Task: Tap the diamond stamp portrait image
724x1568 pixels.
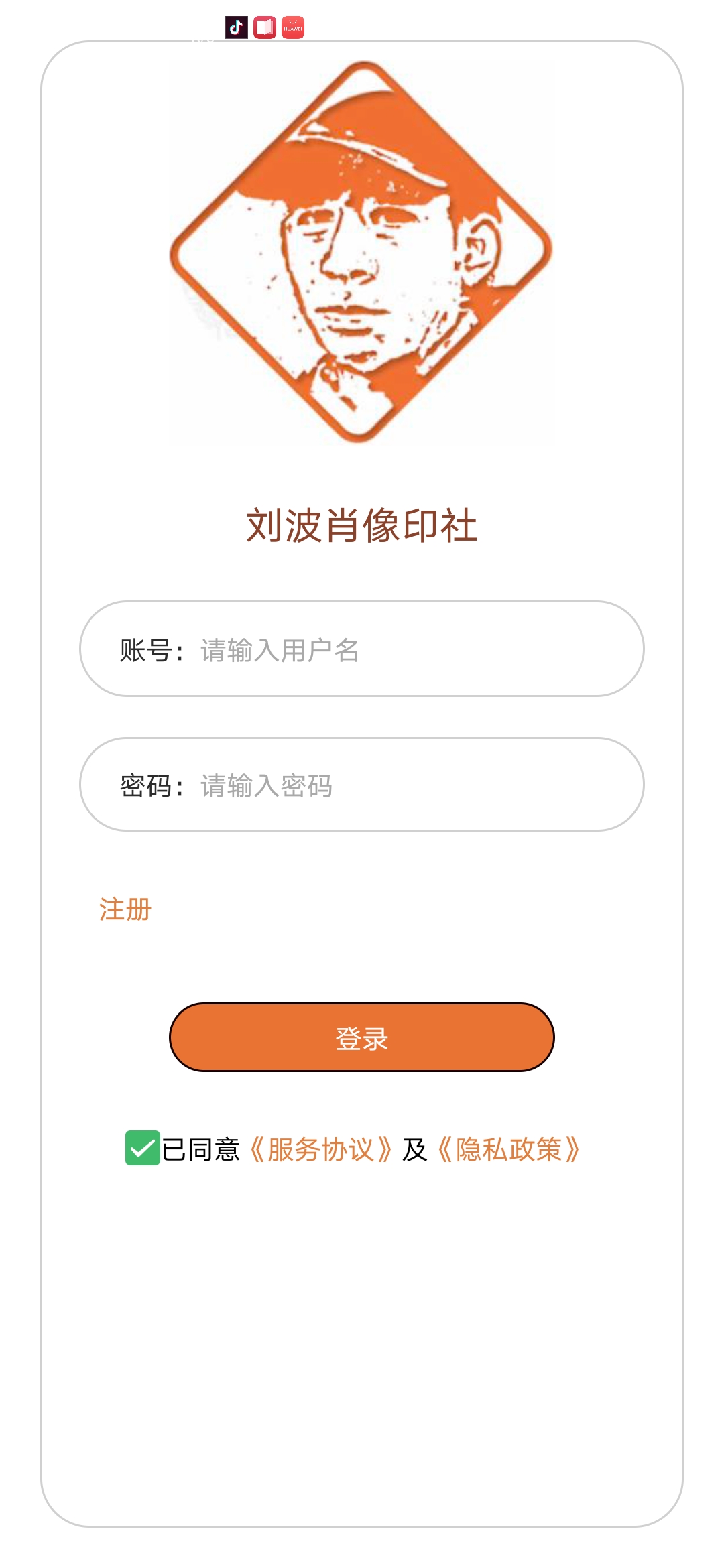Action: (x=361, y=253)
